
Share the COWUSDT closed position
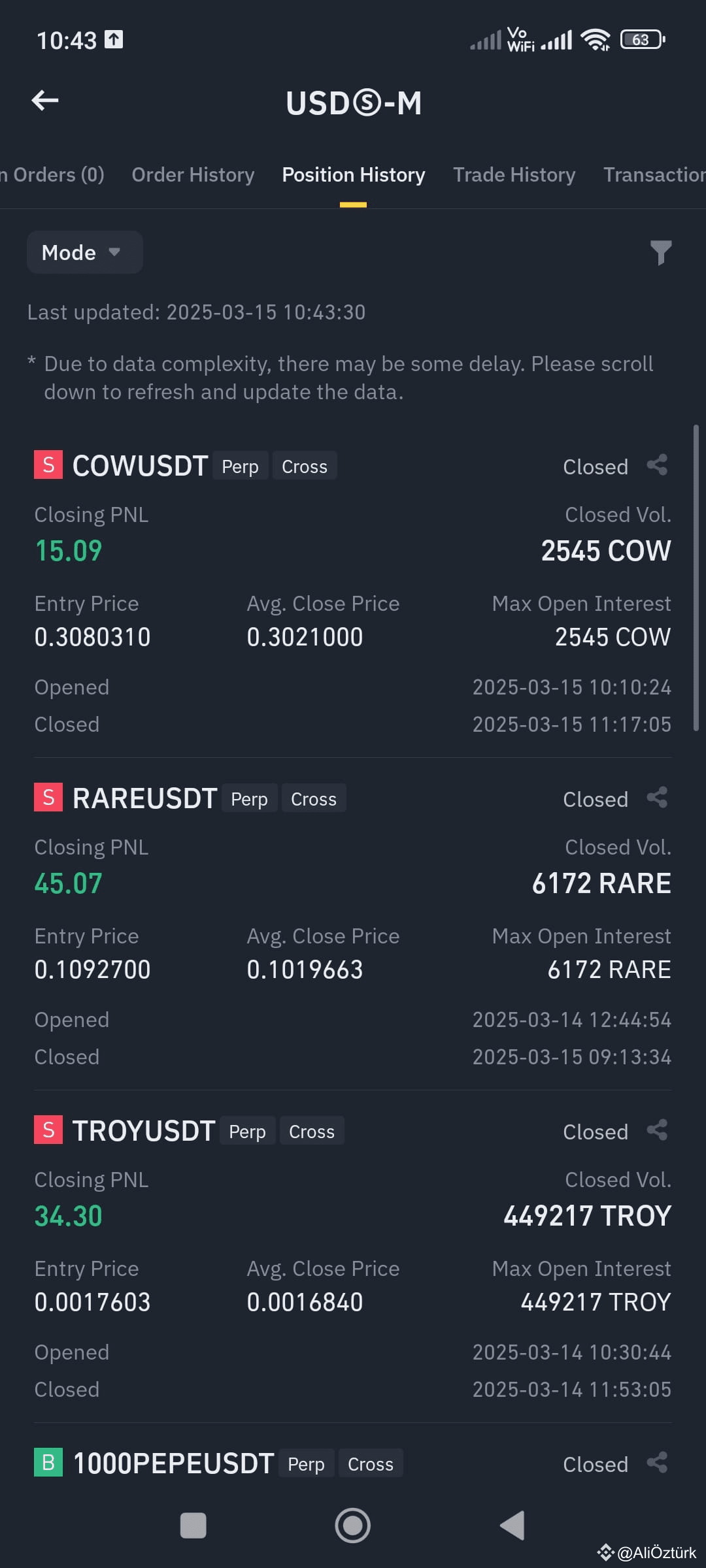pos(657,465)
